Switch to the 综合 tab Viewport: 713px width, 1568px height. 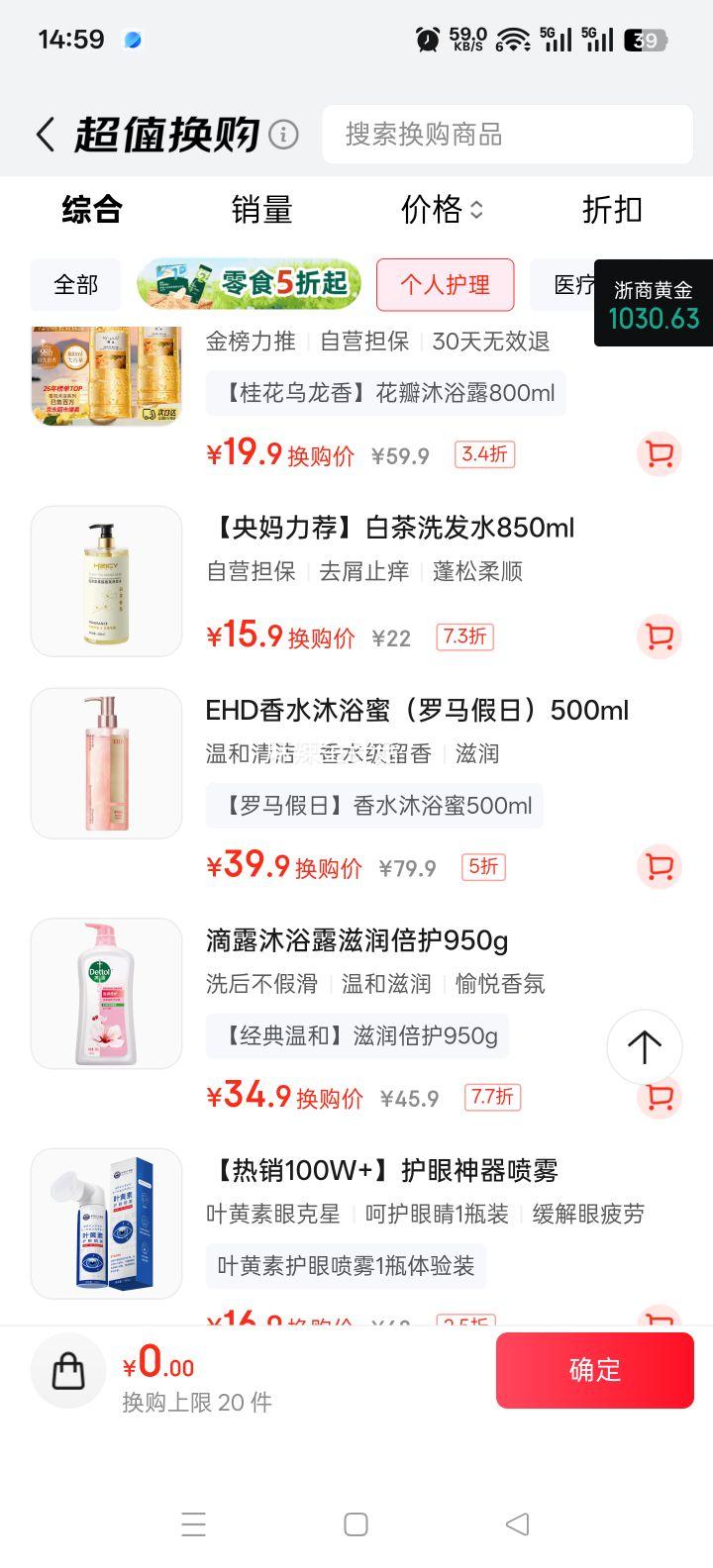91,210
